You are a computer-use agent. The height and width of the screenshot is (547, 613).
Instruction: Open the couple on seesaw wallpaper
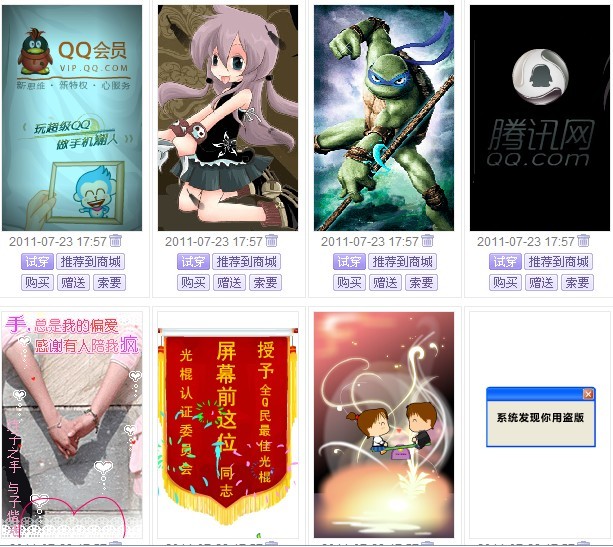point(384,425)
